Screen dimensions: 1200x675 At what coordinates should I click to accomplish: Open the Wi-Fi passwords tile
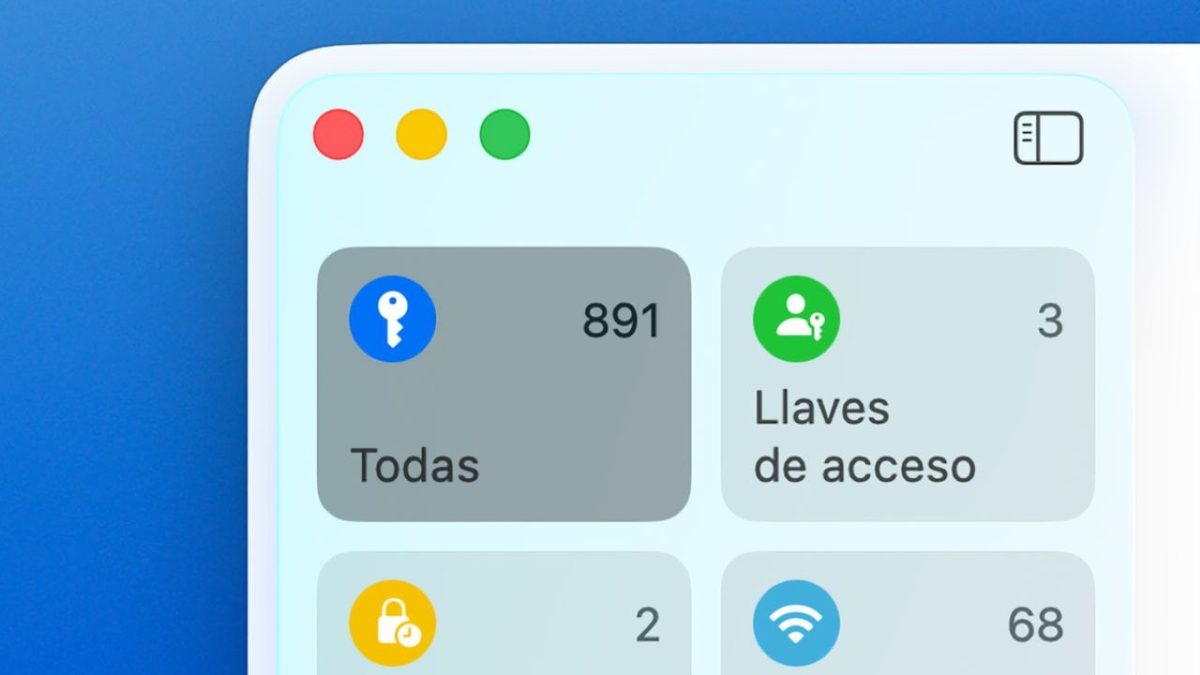pos(907,620)
